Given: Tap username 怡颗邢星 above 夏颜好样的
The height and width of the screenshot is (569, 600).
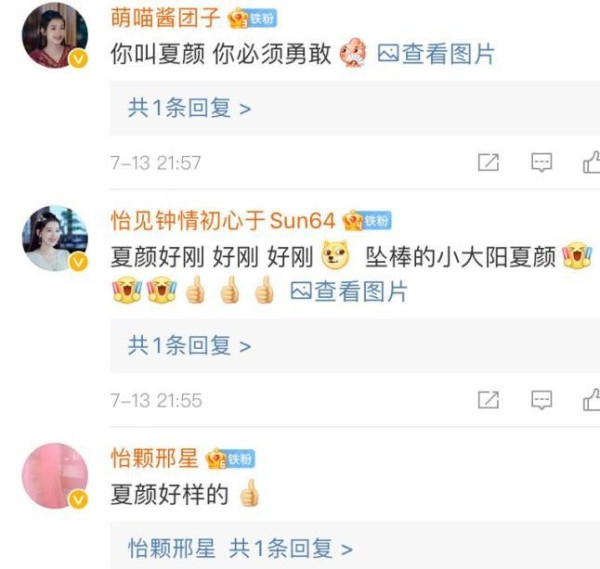Looking at the screenshot, I should (154, 459).
